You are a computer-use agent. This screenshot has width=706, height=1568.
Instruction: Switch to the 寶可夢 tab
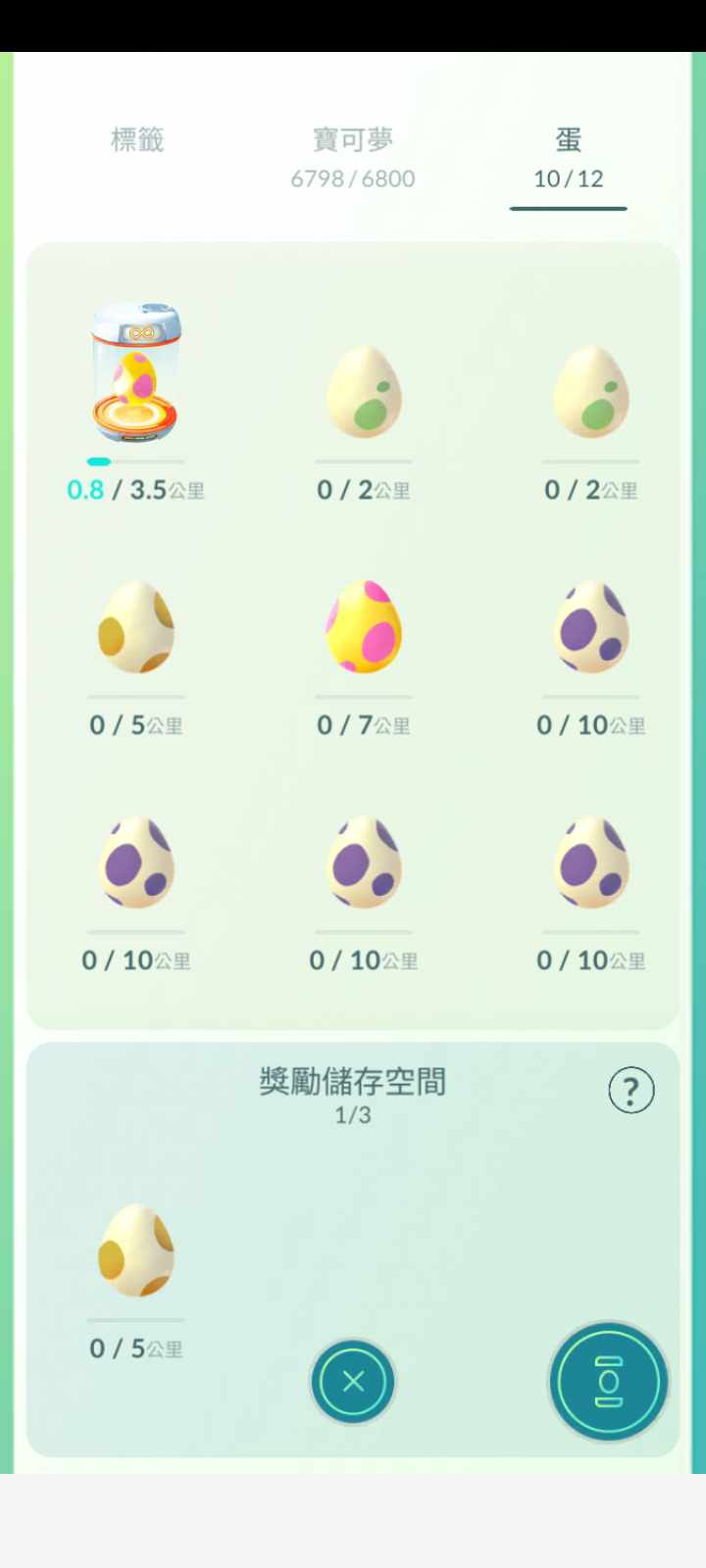point(353,157)
